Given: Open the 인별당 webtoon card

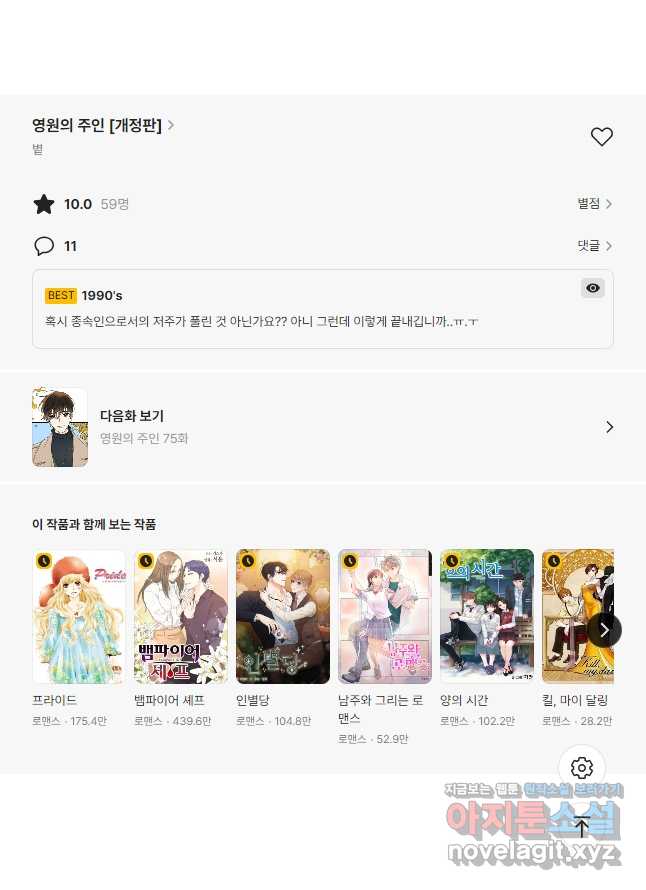Looking at the screenshot, I should 283,616.
